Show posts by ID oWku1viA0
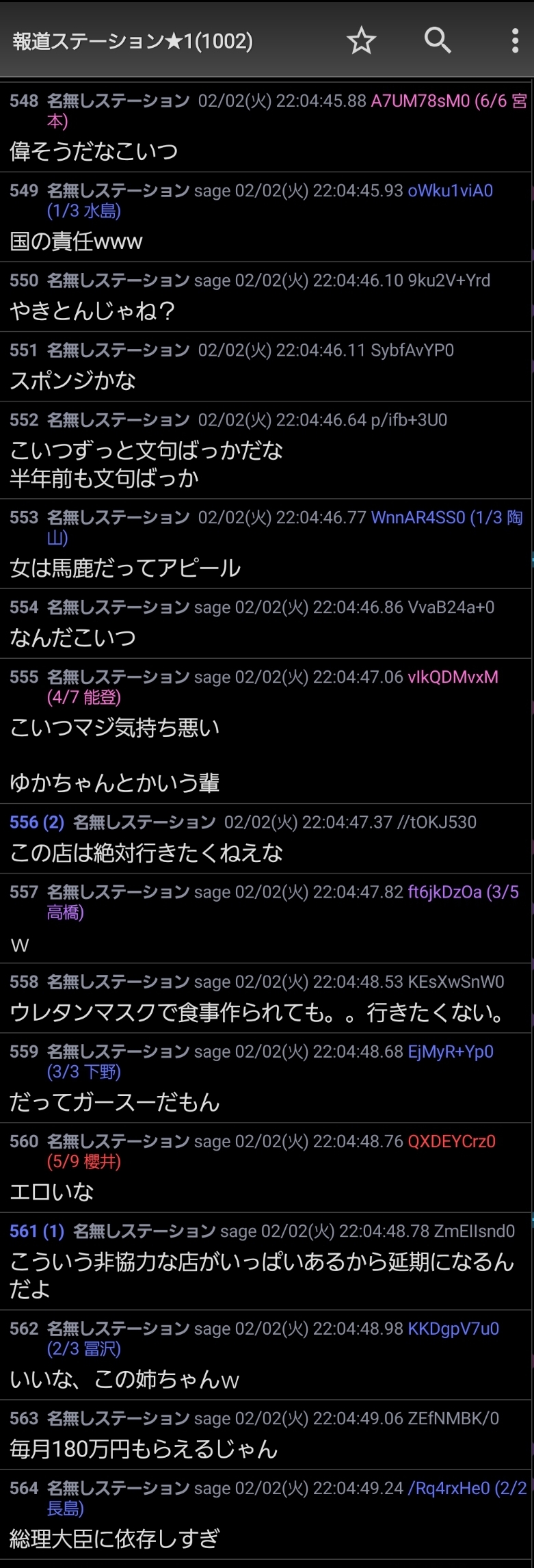This screenshot has height=1568, width=534. 450,191
